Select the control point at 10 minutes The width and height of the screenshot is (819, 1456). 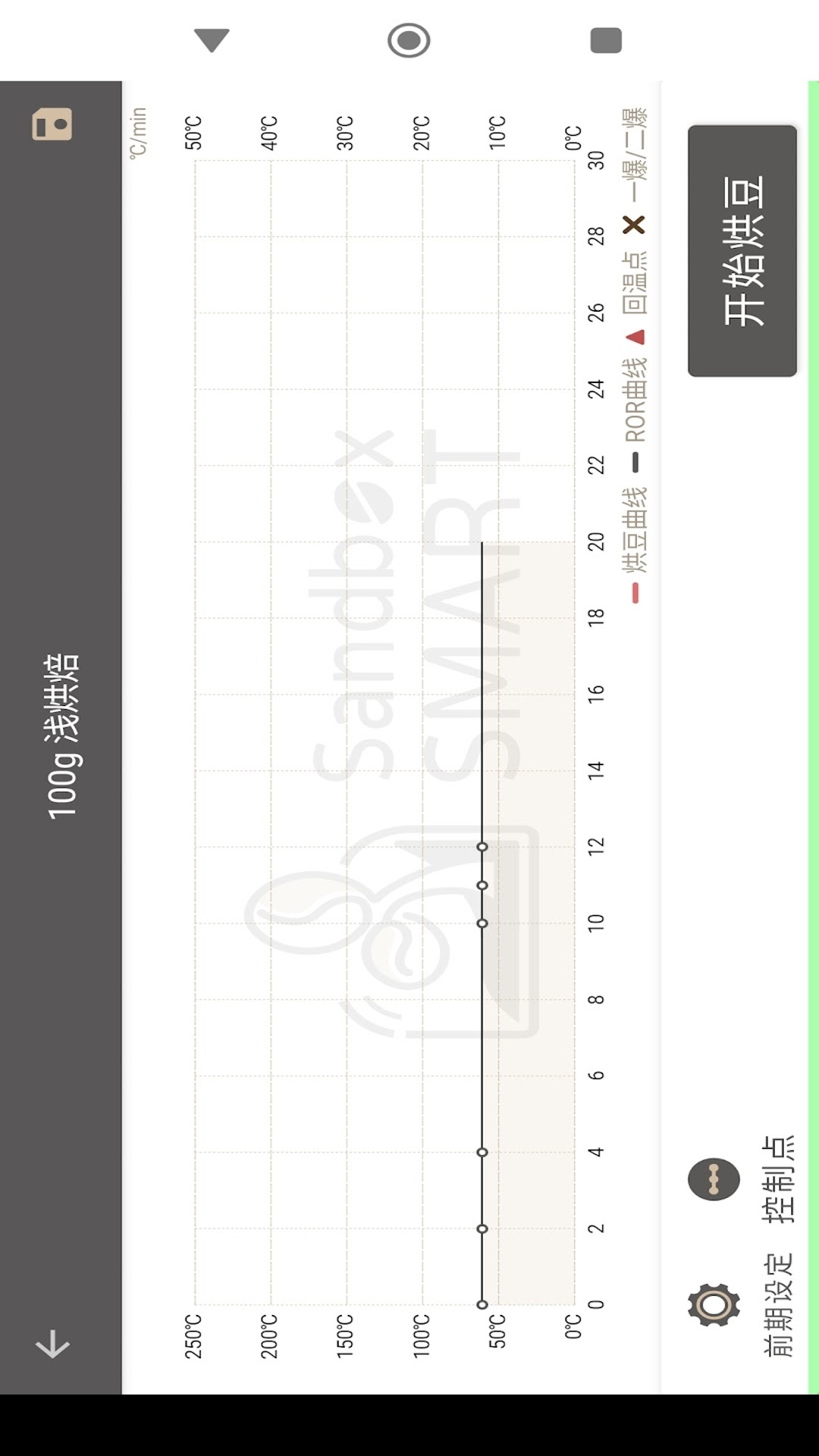[x=482, y=923]
